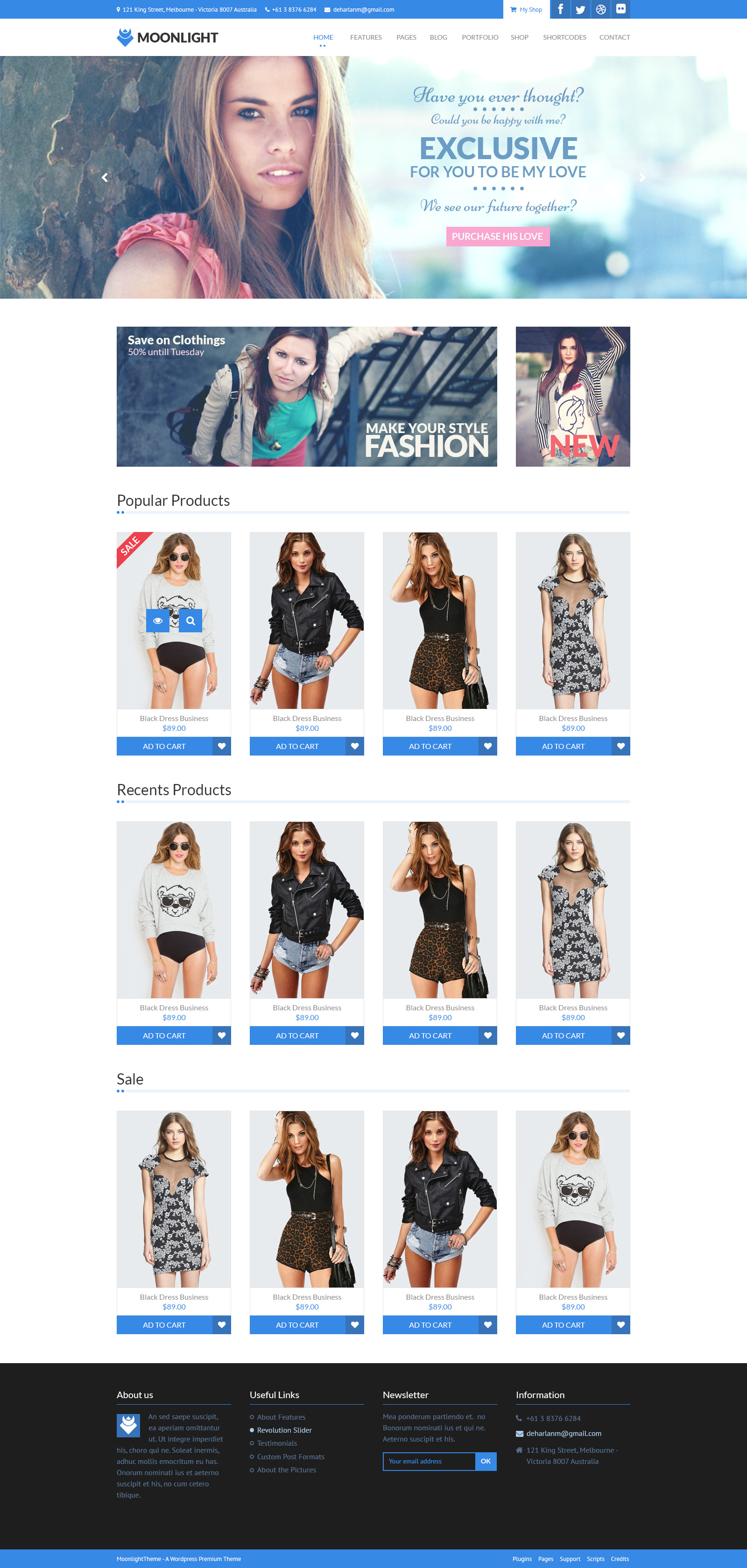Tap the Purchase His Love button
Screen dimensions: 747x1568
coord(497,237)
